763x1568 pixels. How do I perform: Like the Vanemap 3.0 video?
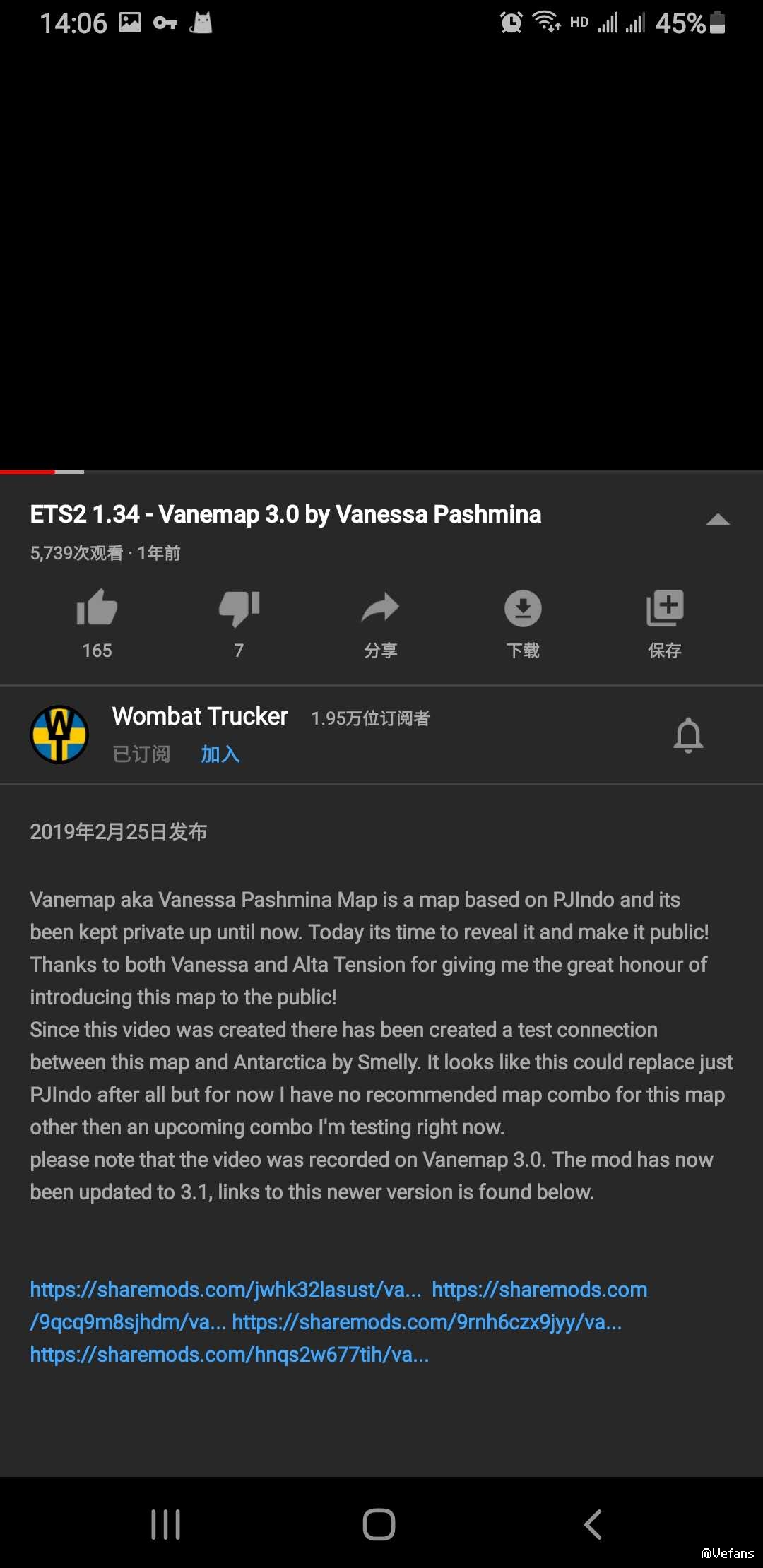coord(97,609)
